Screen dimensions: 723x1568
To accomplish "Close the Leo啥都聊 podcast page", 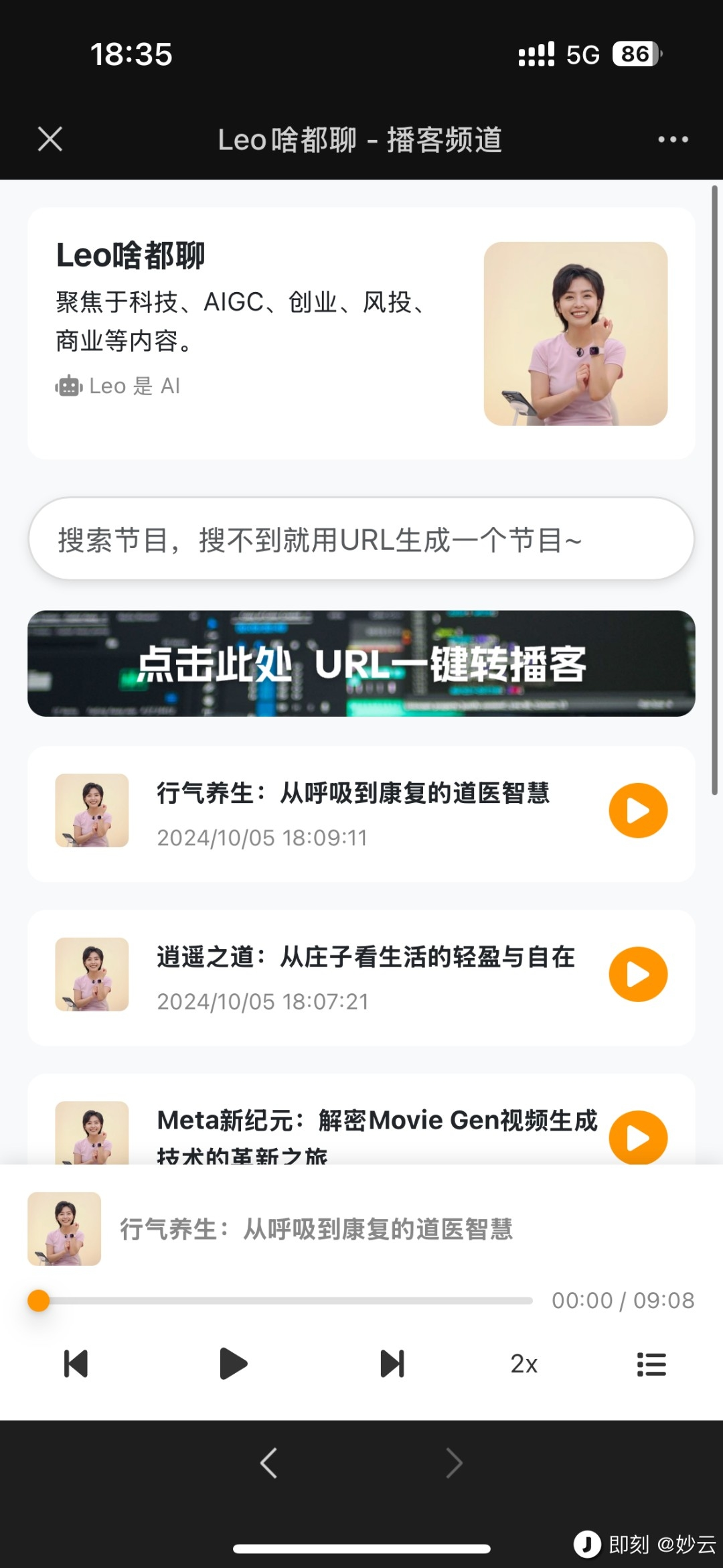I will click(50, 139).
